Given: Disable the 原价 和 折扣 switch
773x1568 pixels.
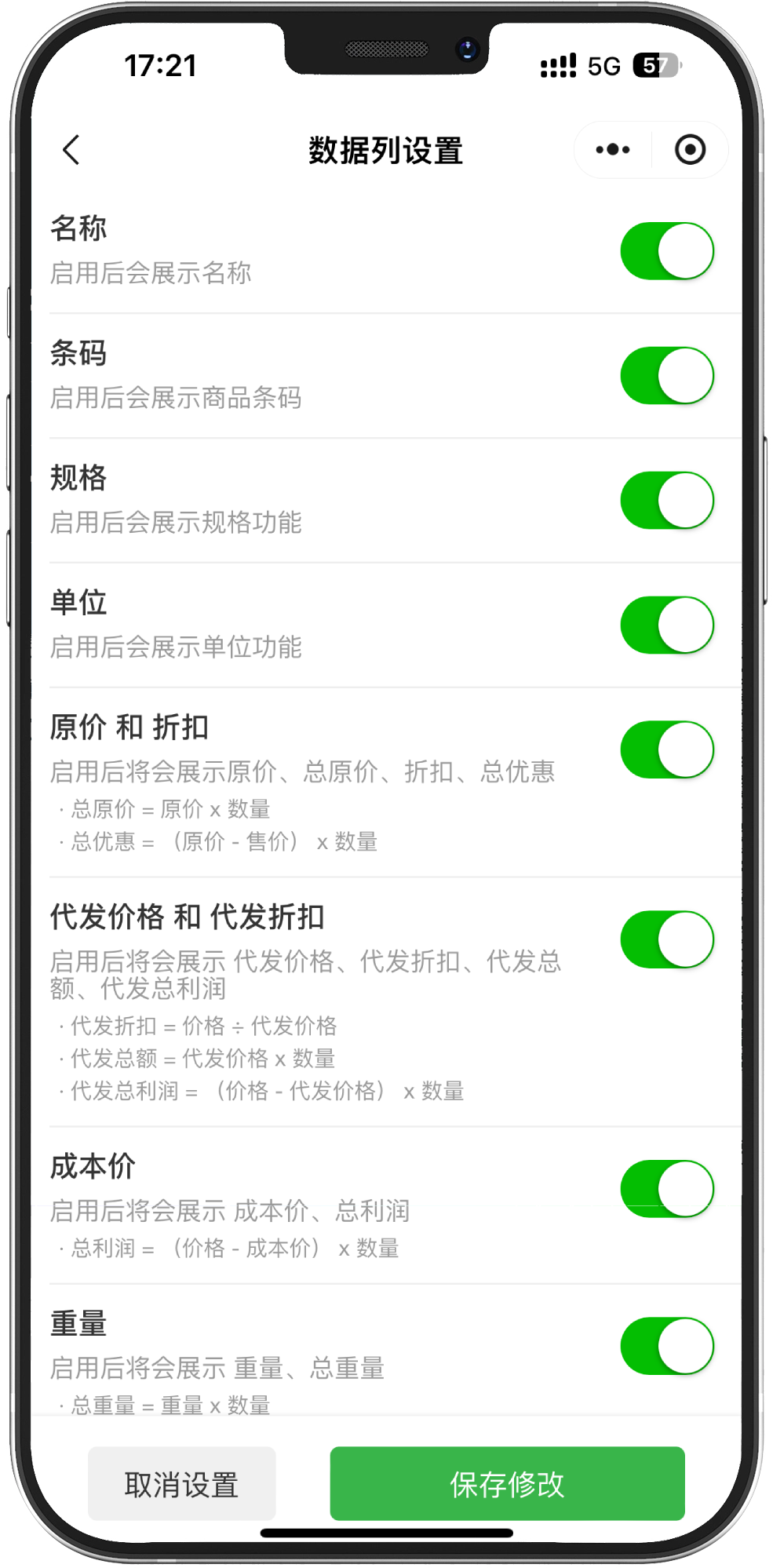Looking at the screenshot, I should tap(667, 750).
